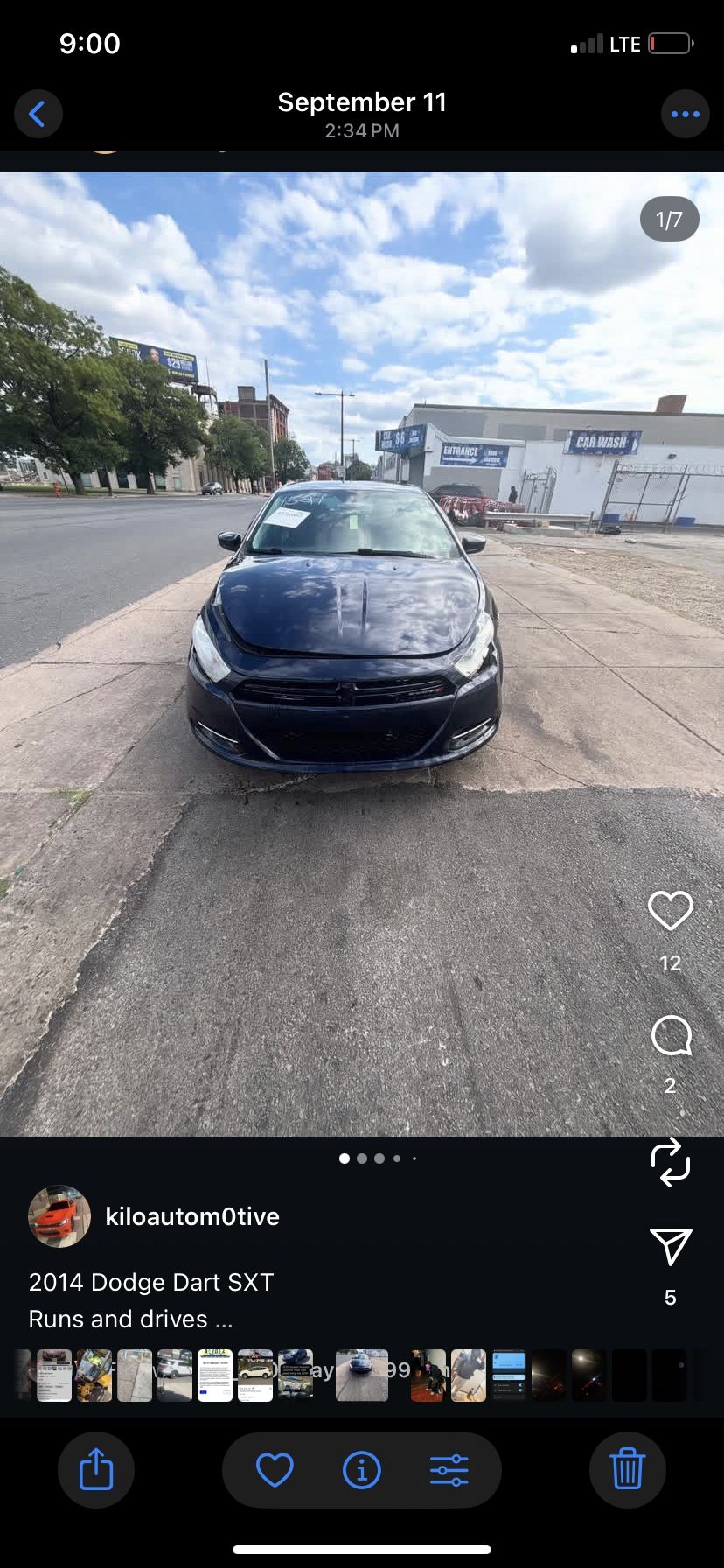Show the photo info details
724x1568 pixels.
[x=362, y=1469]
